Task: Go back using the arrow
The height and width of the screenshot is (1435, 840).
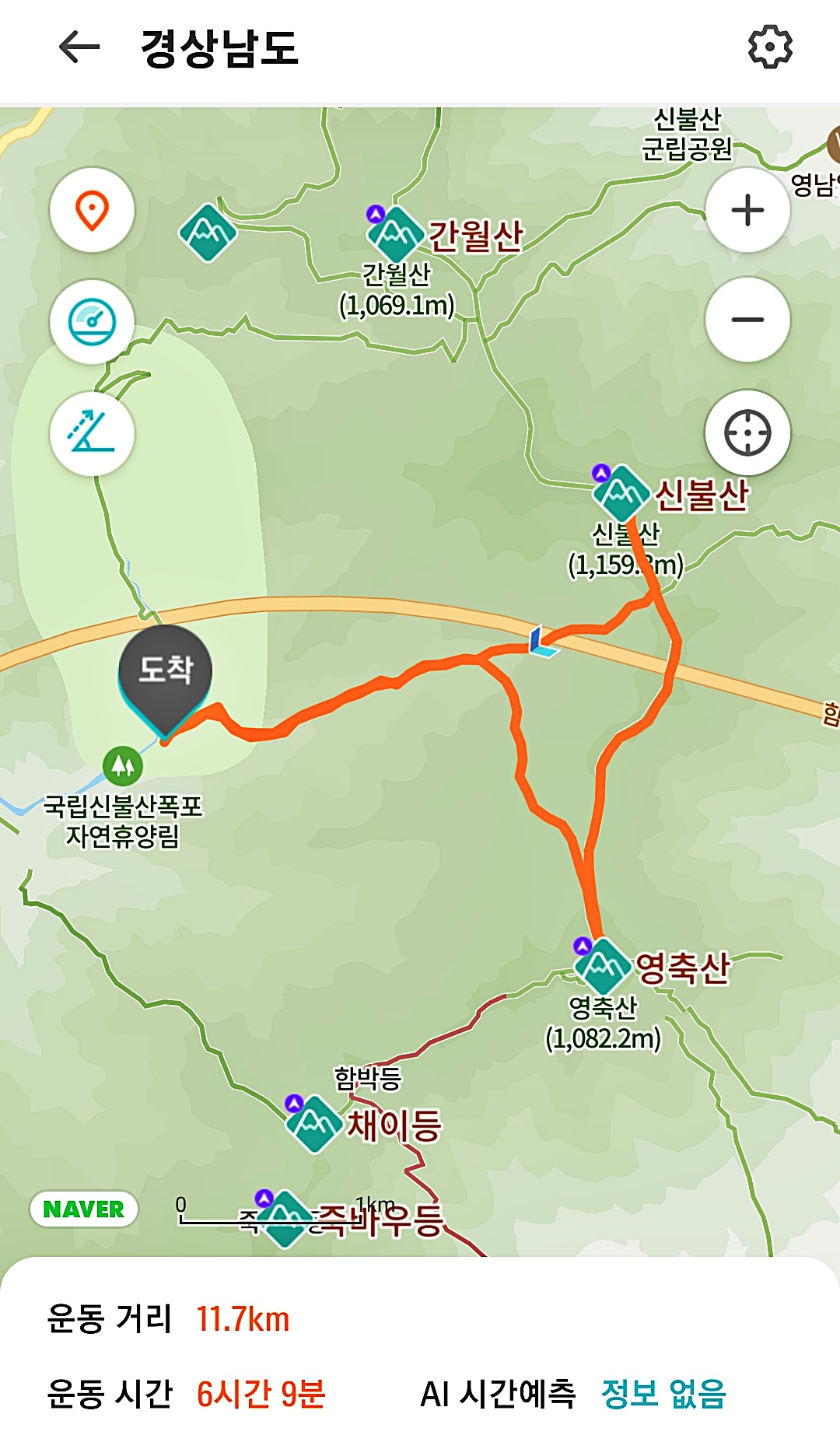Action: (79, 47)
